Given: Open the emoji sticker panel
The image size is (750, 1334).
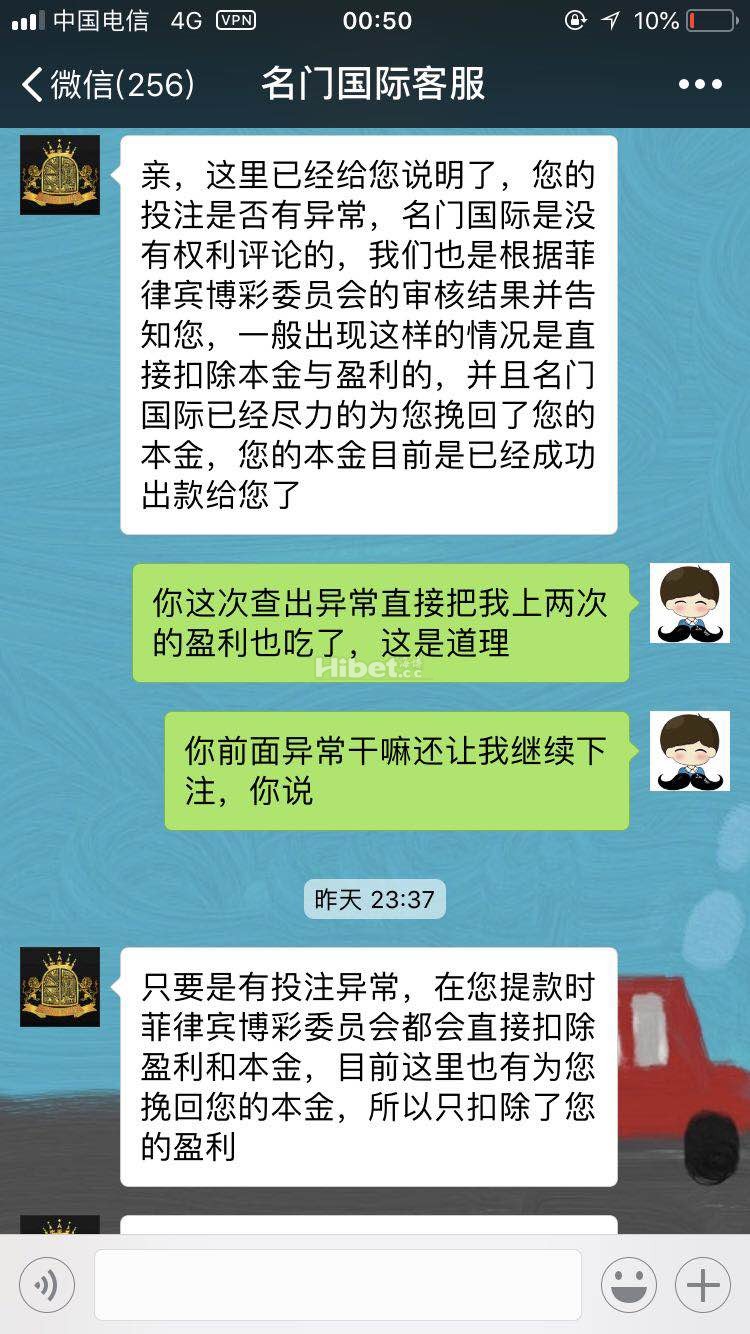Looking at the screenshot, I should [x=629, y=1285].
